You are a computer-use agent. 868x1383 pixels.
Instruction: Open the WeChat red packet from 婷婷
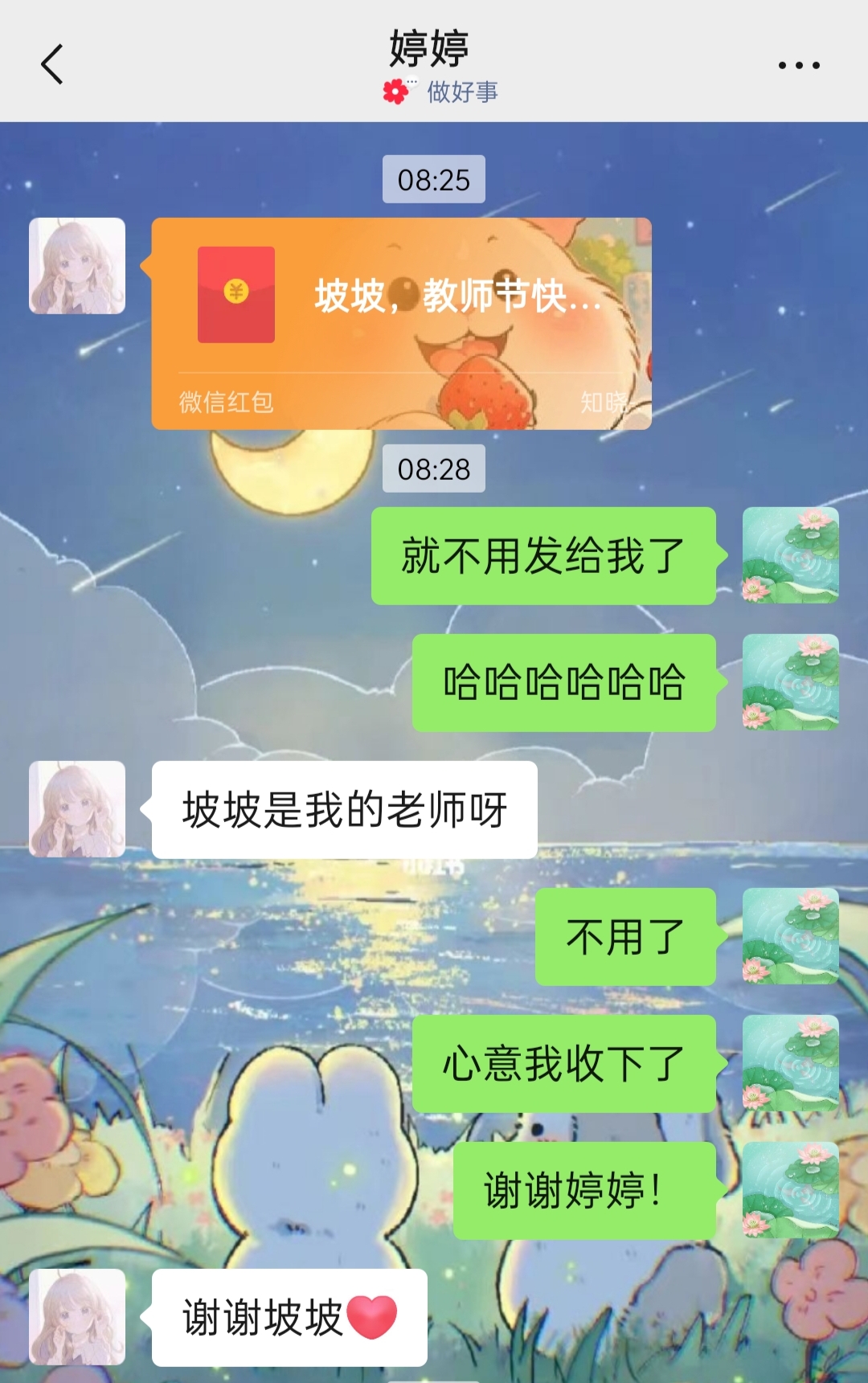coord(401,323)
